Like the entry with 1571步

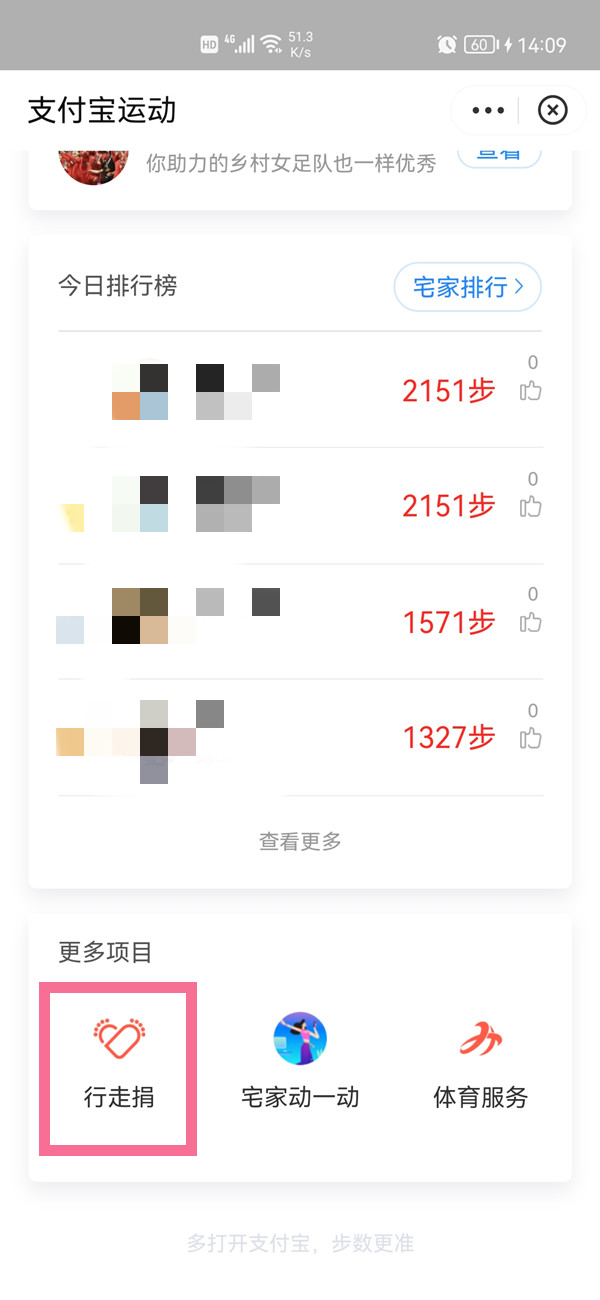531,623
